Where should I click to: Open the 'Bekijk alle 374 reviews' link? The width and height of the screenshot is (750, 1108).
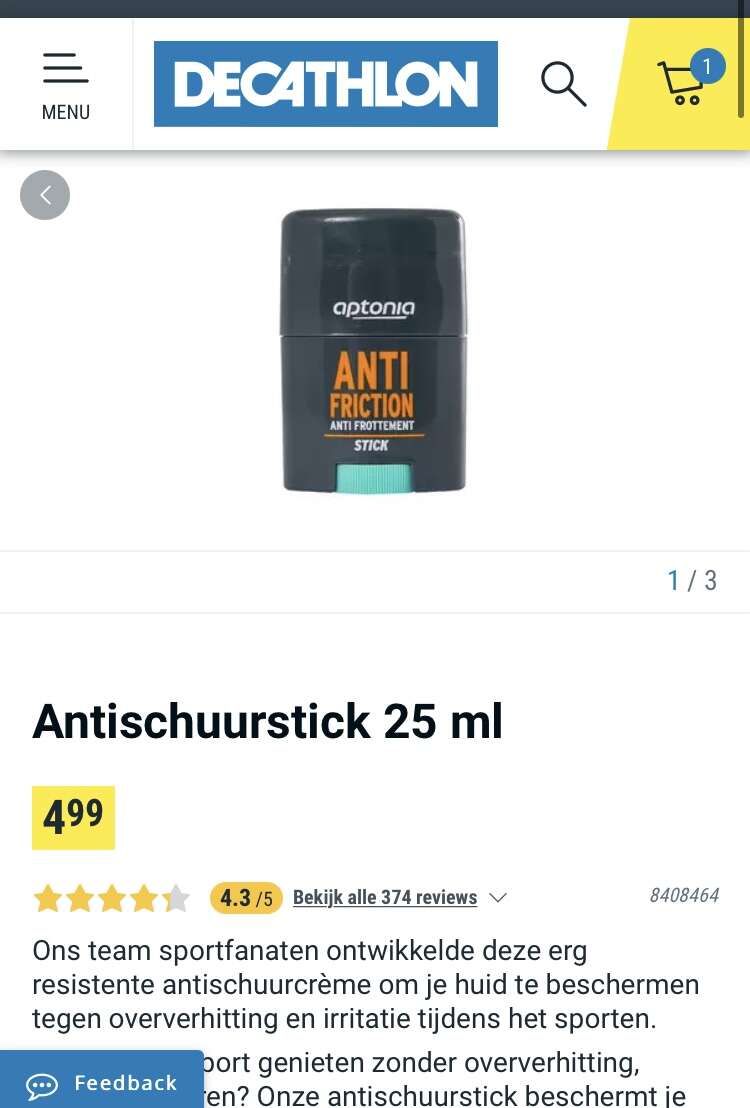(x=385, y=897)
